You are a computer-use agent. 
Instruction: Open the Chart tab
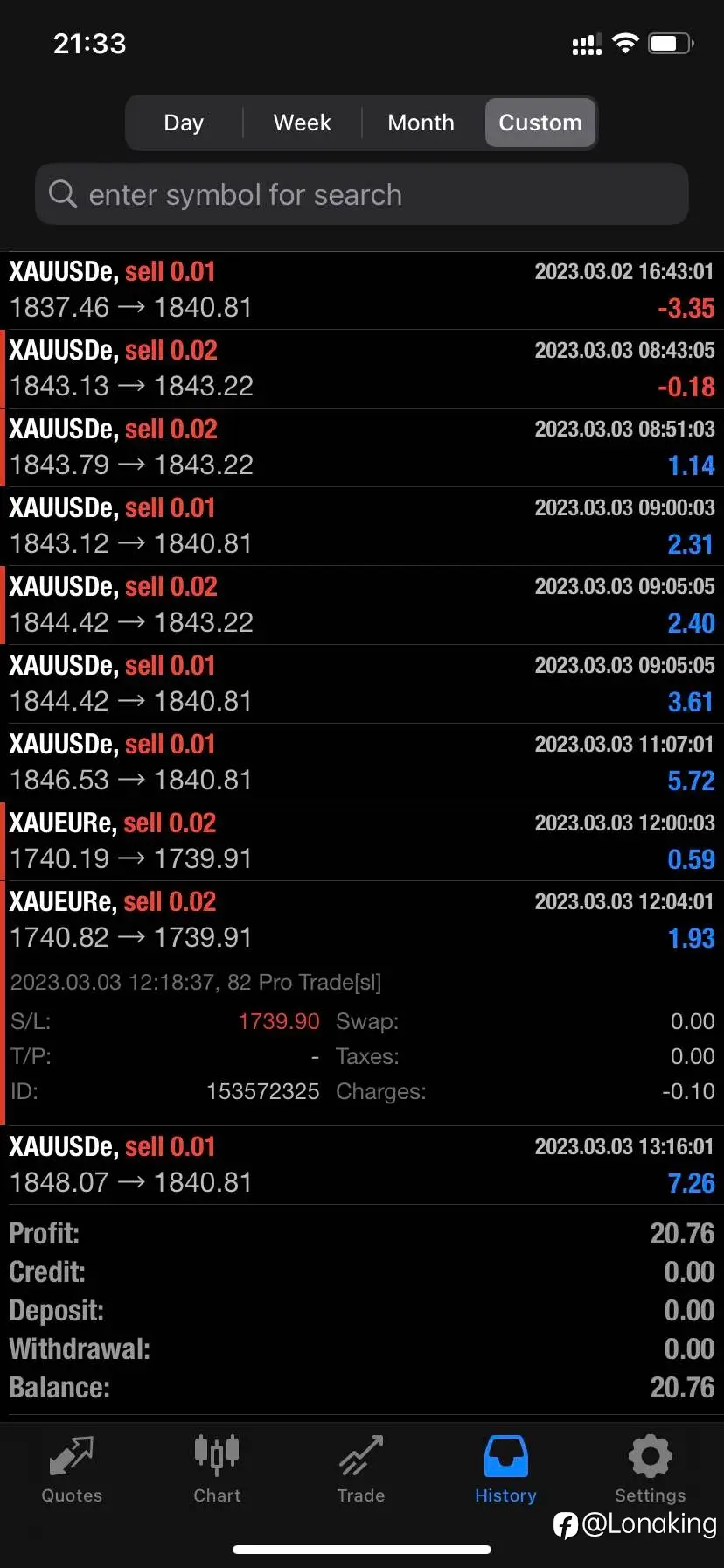tap(217, 1470)
